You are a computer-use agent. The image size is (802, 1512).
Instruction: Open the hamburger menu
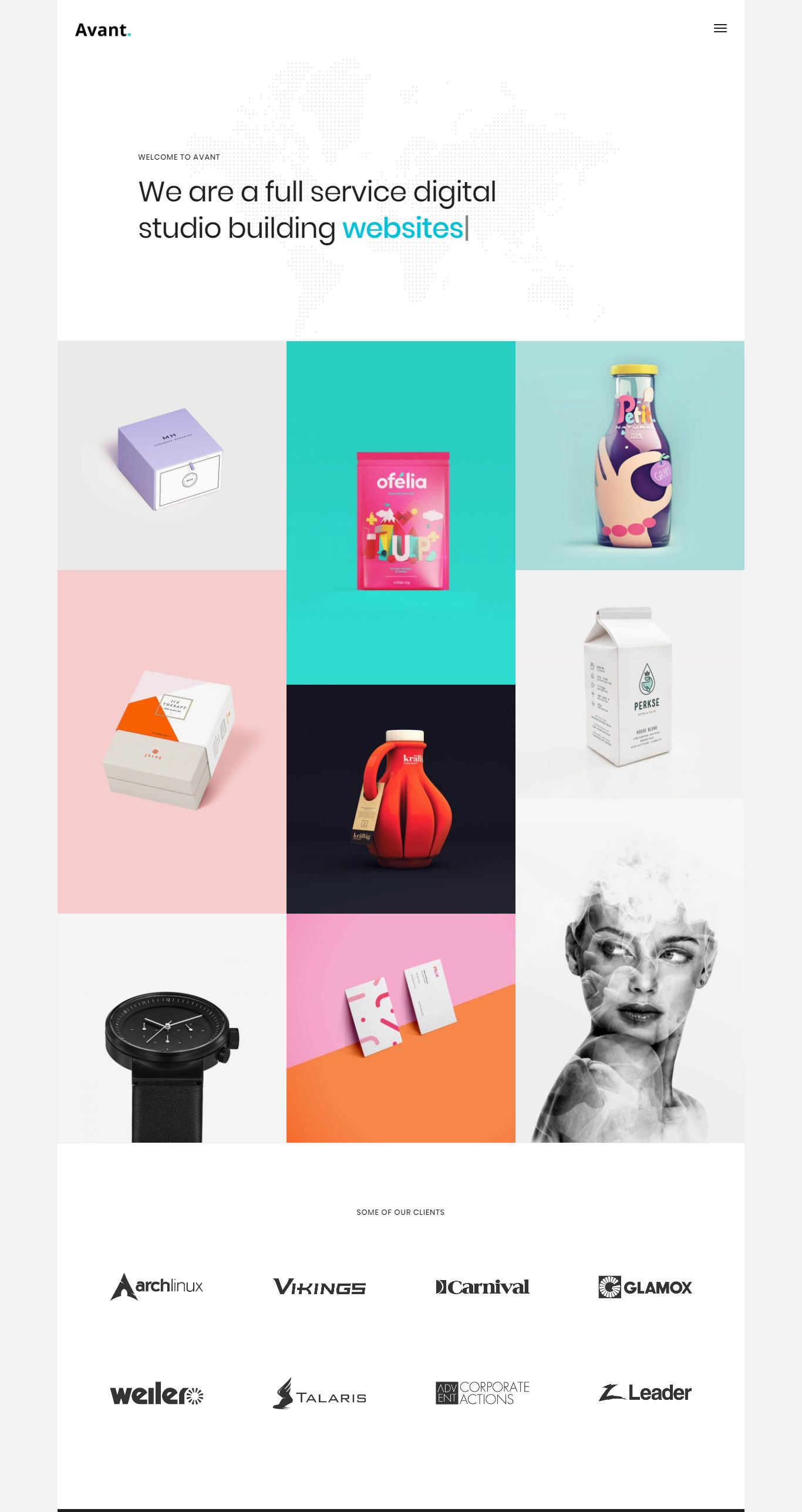click(x=720, y=28)
